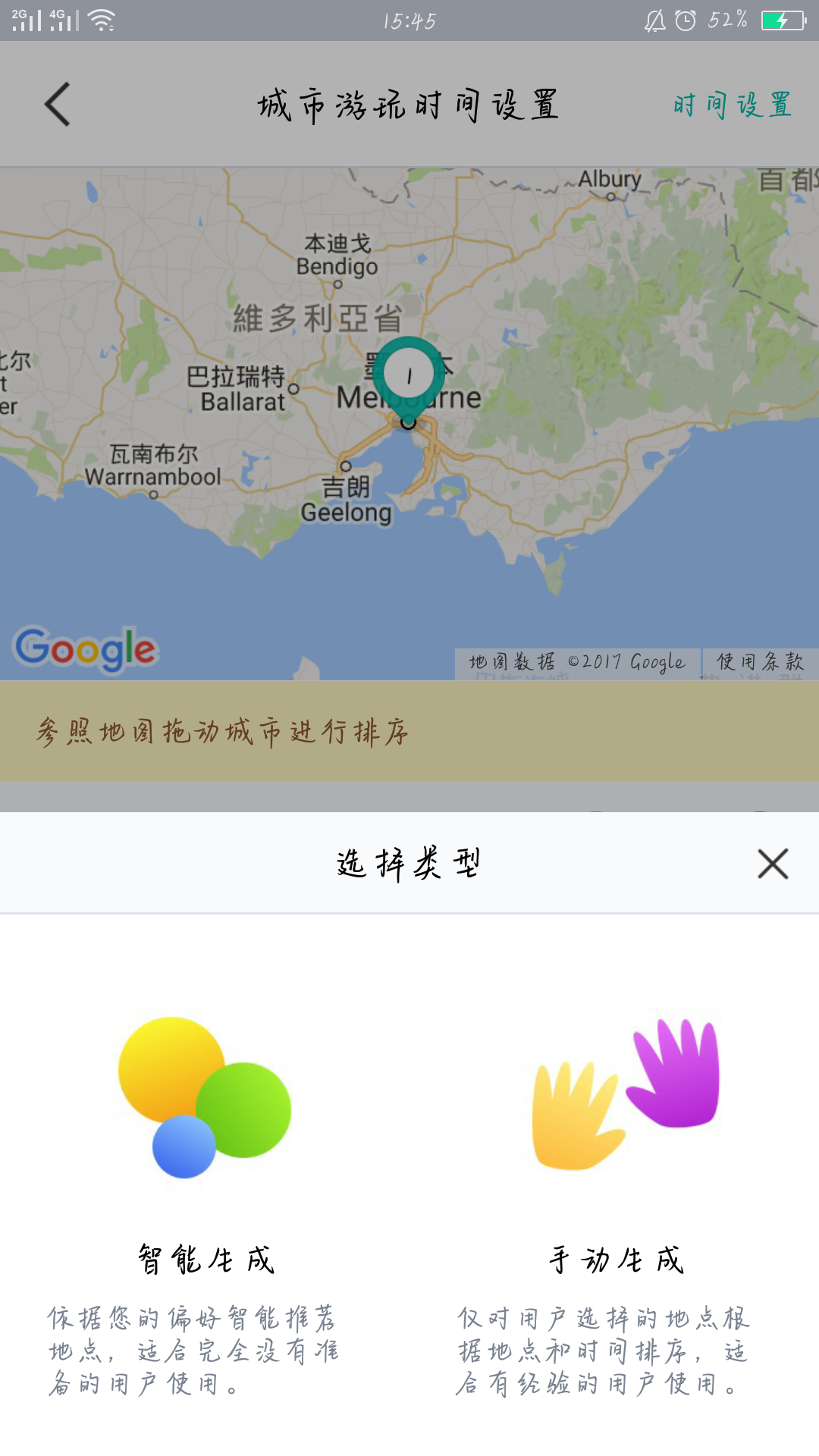Open the 使用条款 map terms link
819x1456 pixels.
(760, 662)
